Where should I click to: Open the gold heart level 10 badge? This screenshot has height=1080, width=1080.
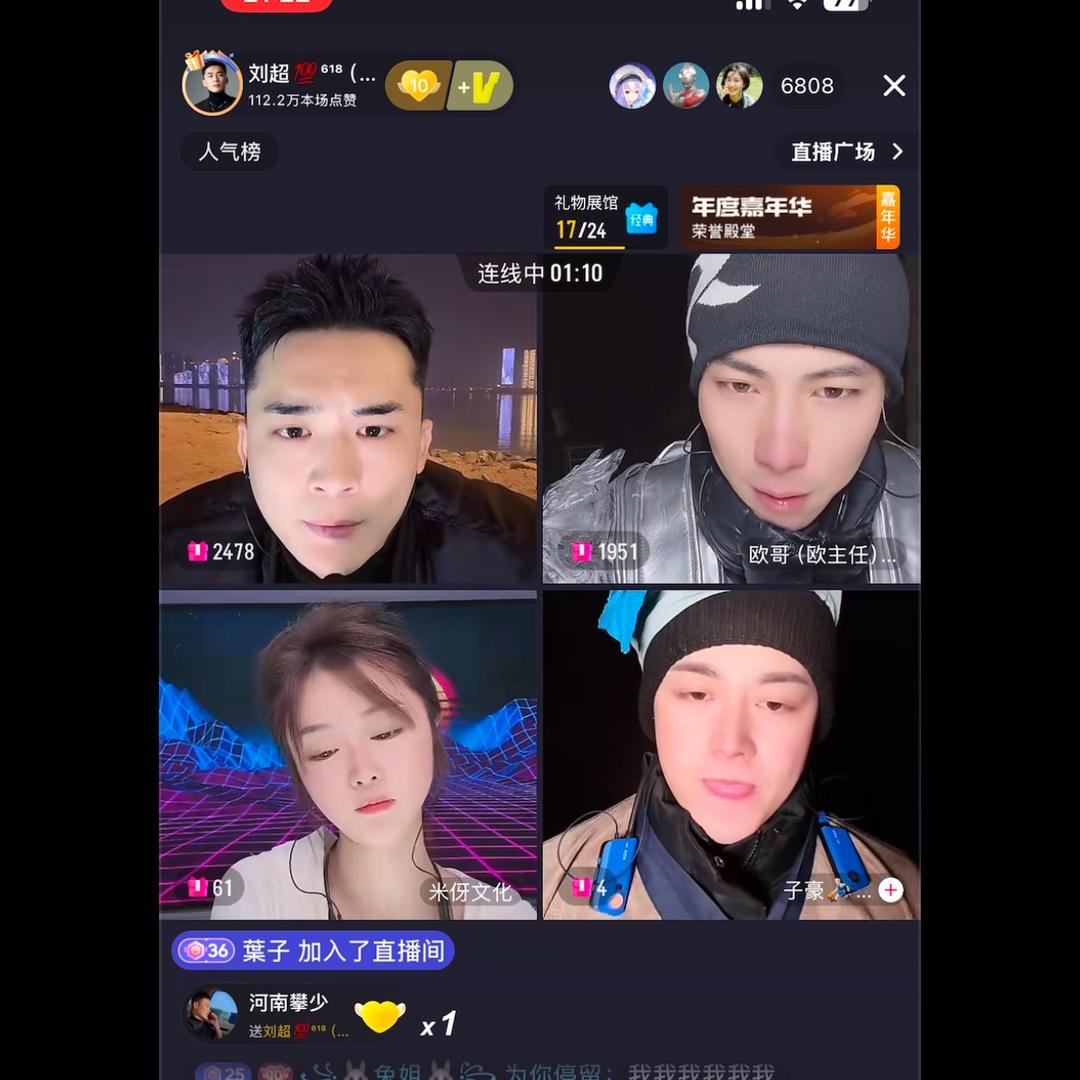click(418, 86)
